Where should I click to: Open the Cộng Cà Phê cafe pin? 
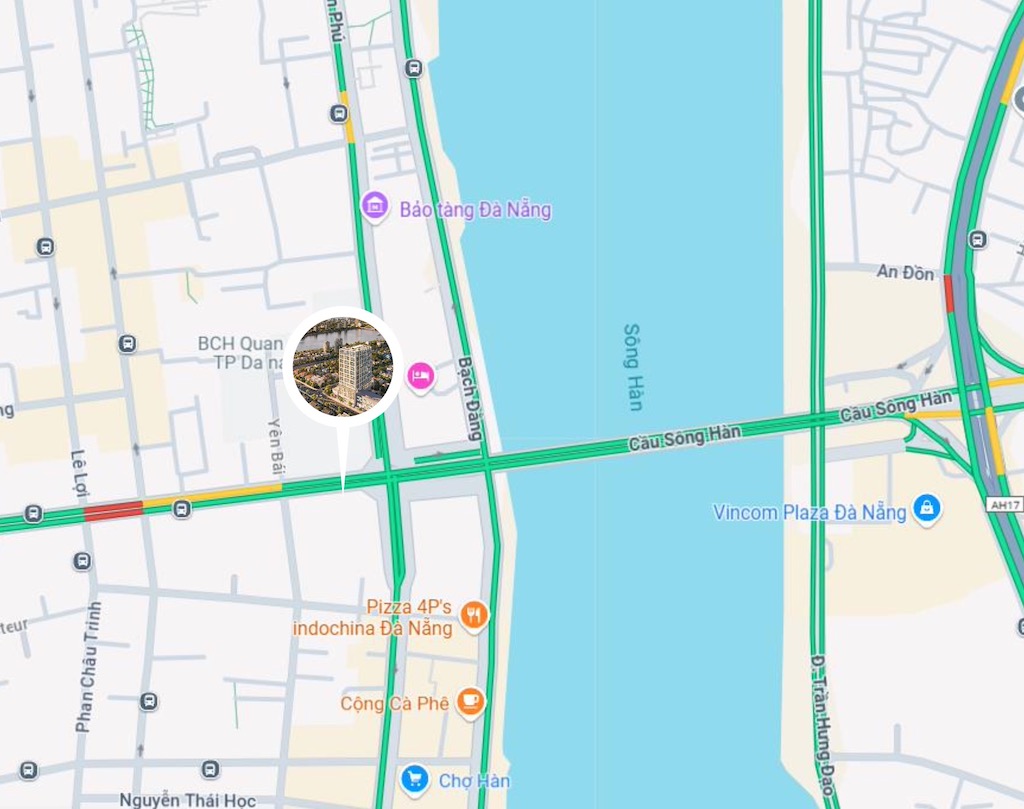(470, 702)
